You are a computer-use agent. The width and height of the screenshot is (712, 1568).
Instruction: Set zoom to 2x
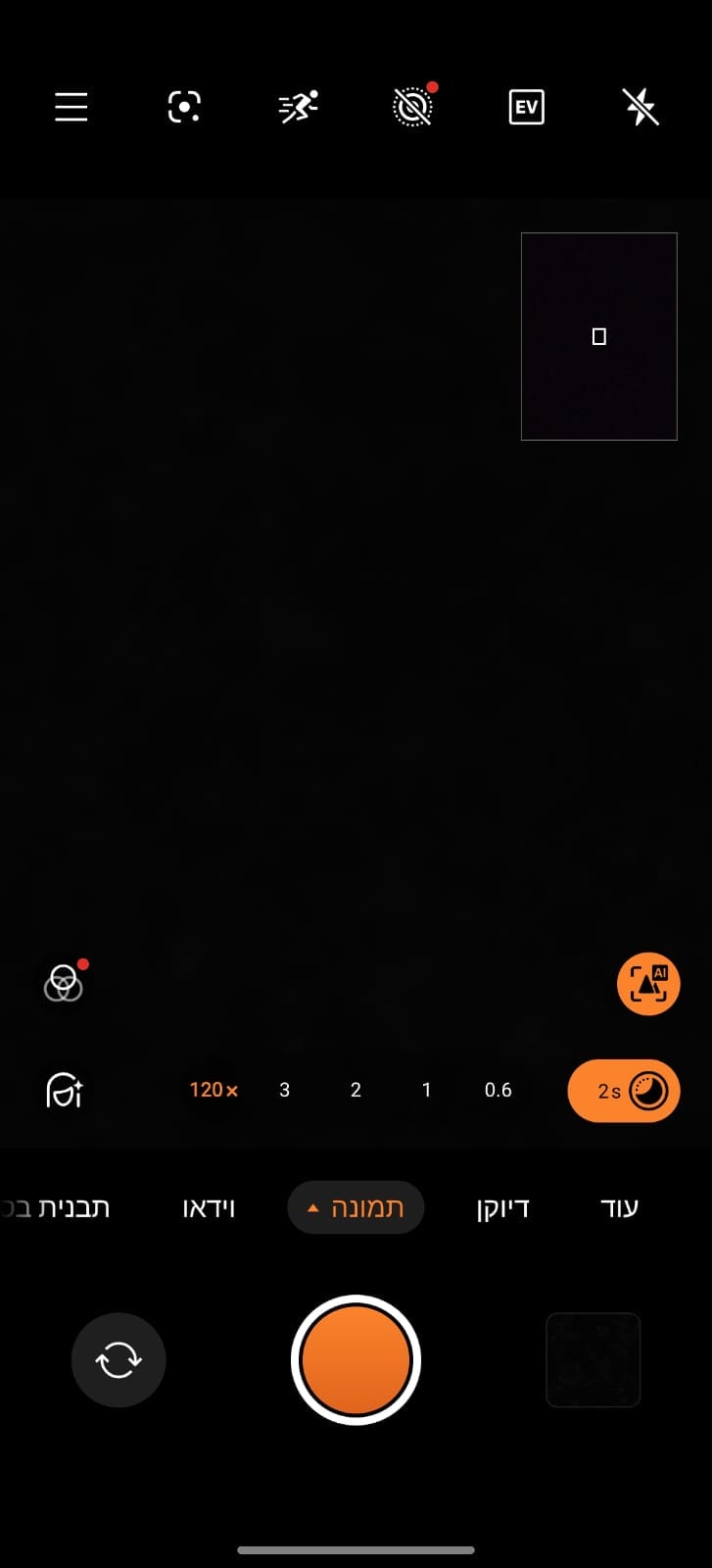point(356,1090)
